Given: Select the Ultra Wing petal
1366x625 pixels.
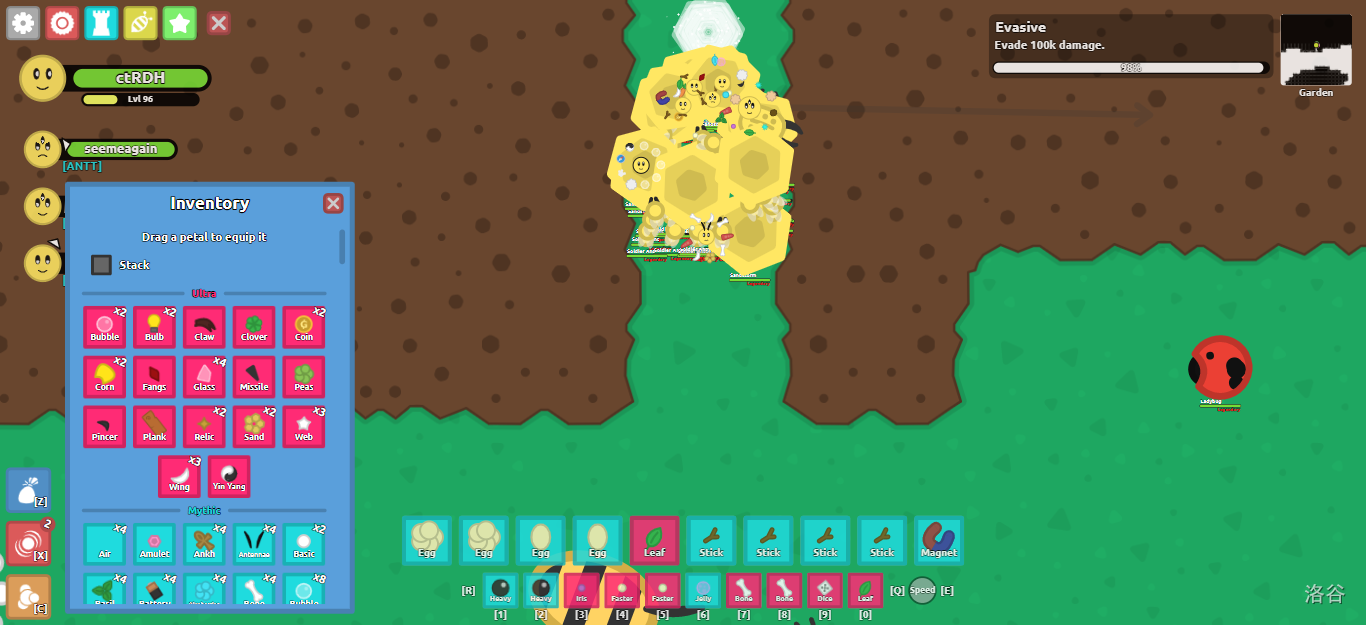Looking at the screenshot, I should [179, 477].
